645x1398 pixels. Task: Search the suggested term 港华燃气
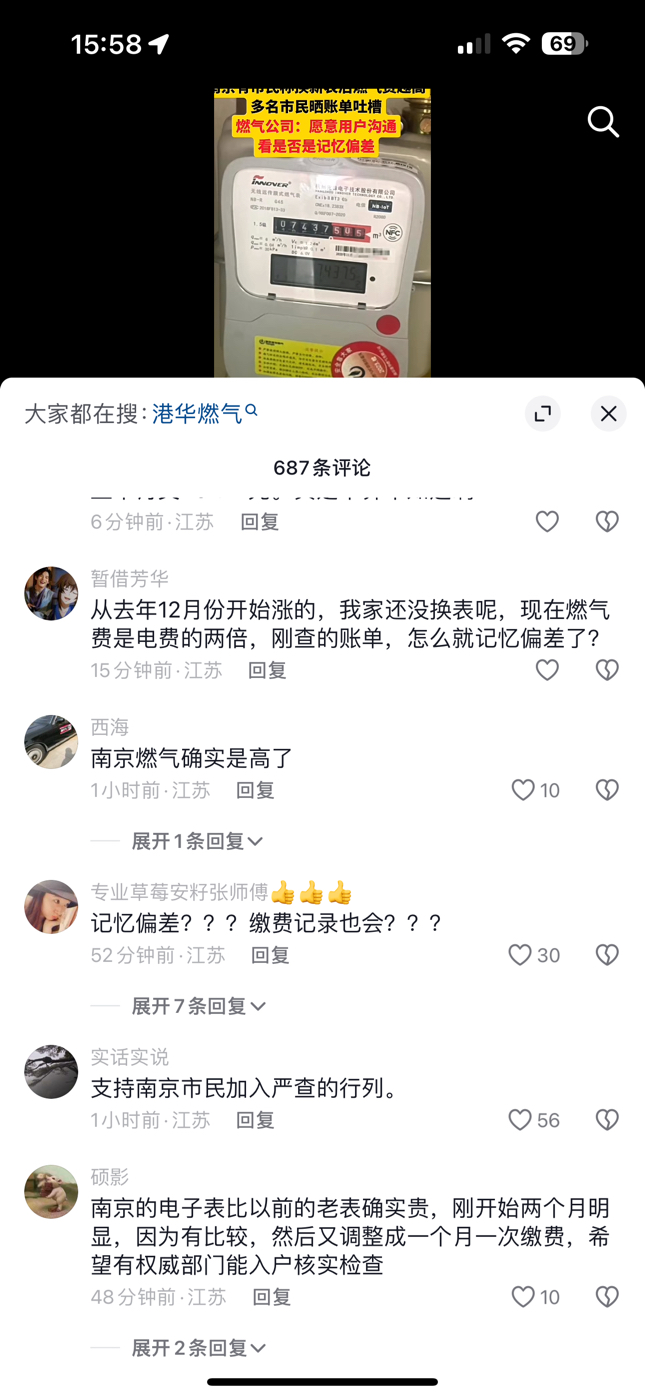point(204,414)
